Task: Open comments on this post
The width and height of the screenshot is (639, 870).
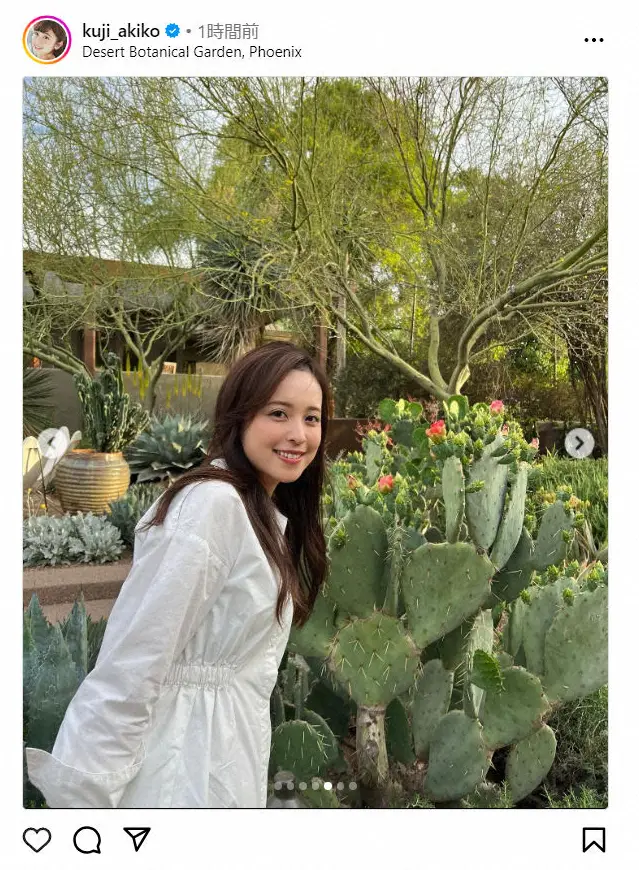Action: [x=87, y=840]
